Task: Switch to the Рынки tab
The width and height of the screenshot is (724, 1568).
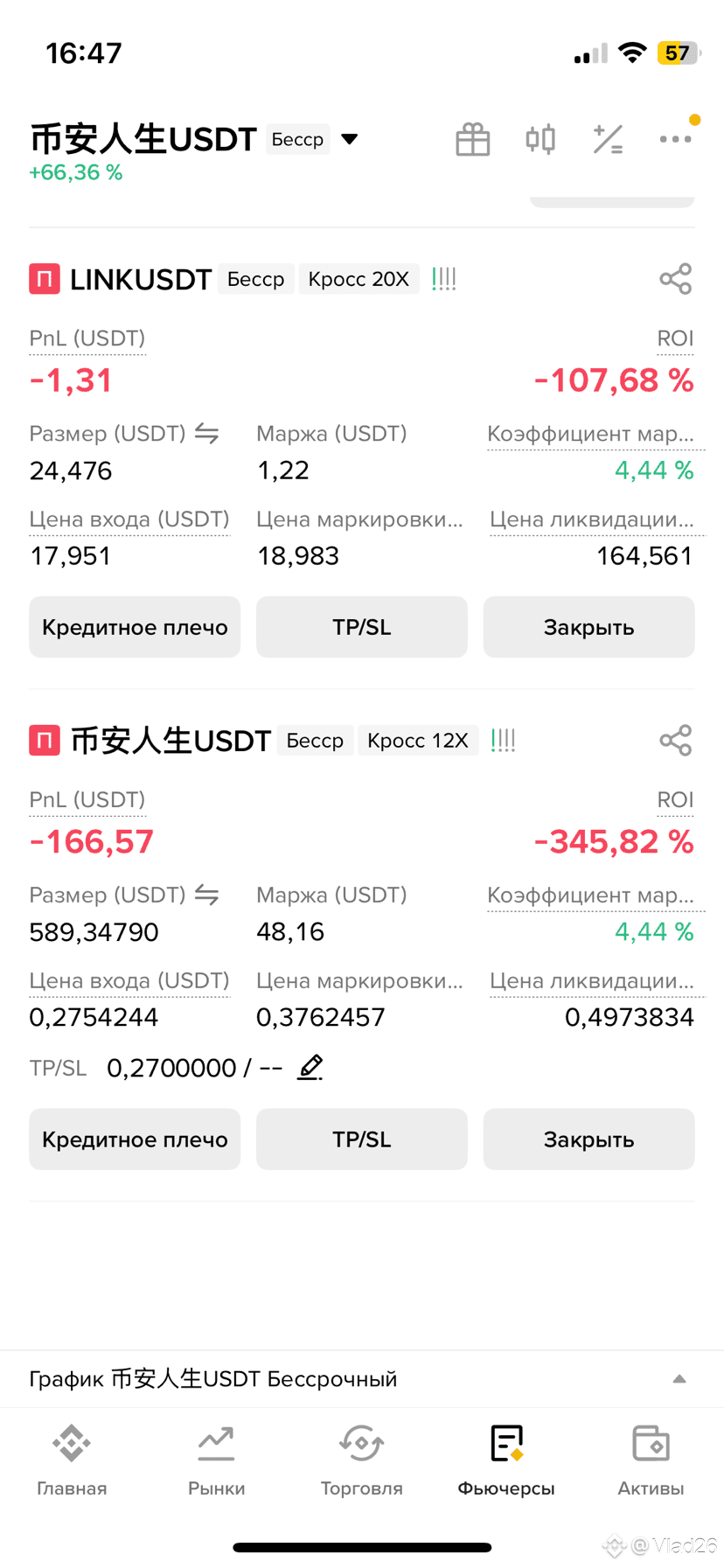Action: pos(216,1460)
